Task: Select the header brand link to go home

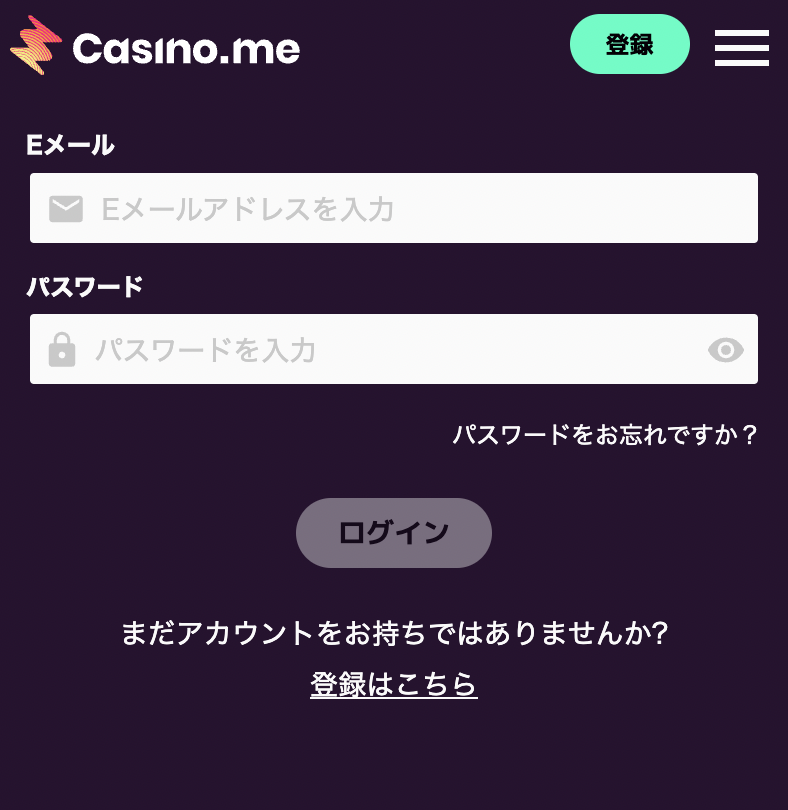Action: (155, 45)
